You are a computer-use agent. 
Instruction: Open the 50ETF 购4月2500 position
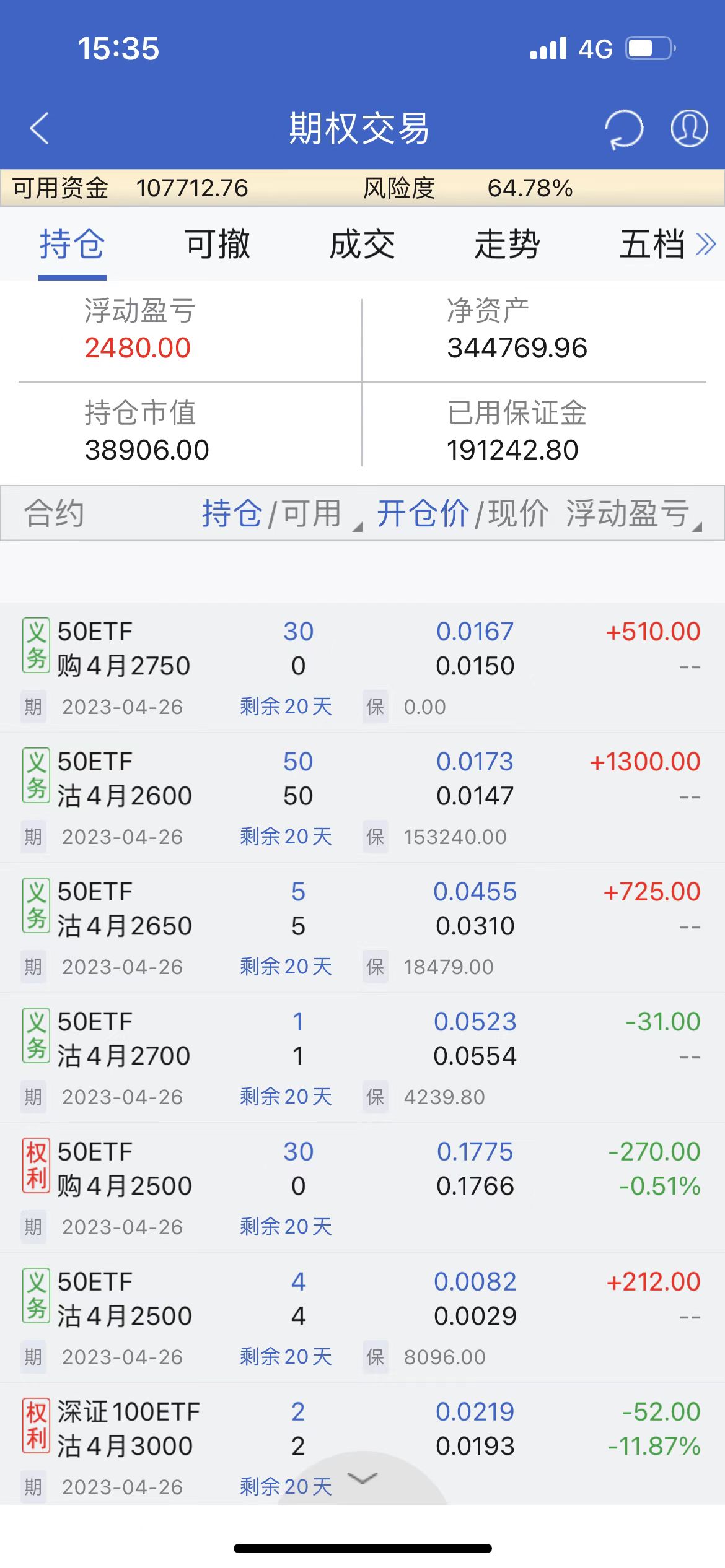[124, 1169]
